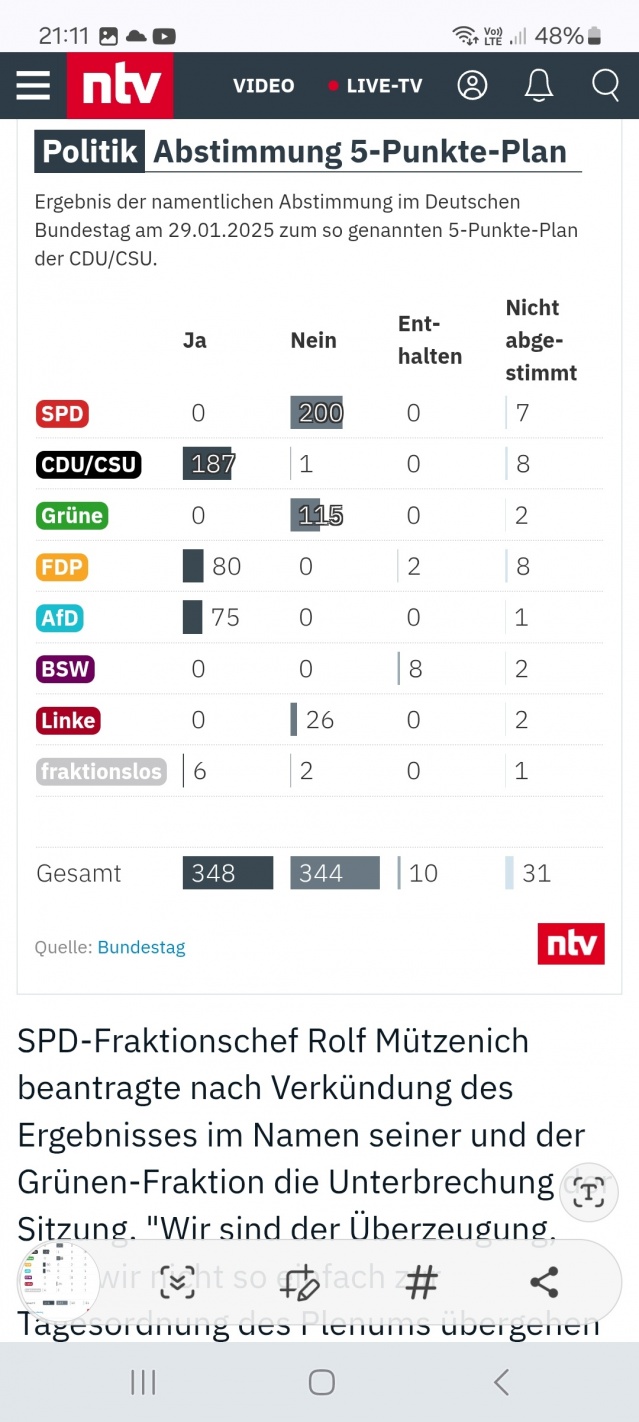The width and height of the screenshot is (639, 1422).
Task: Open the search magnifier
Action: tap(605, 86)
